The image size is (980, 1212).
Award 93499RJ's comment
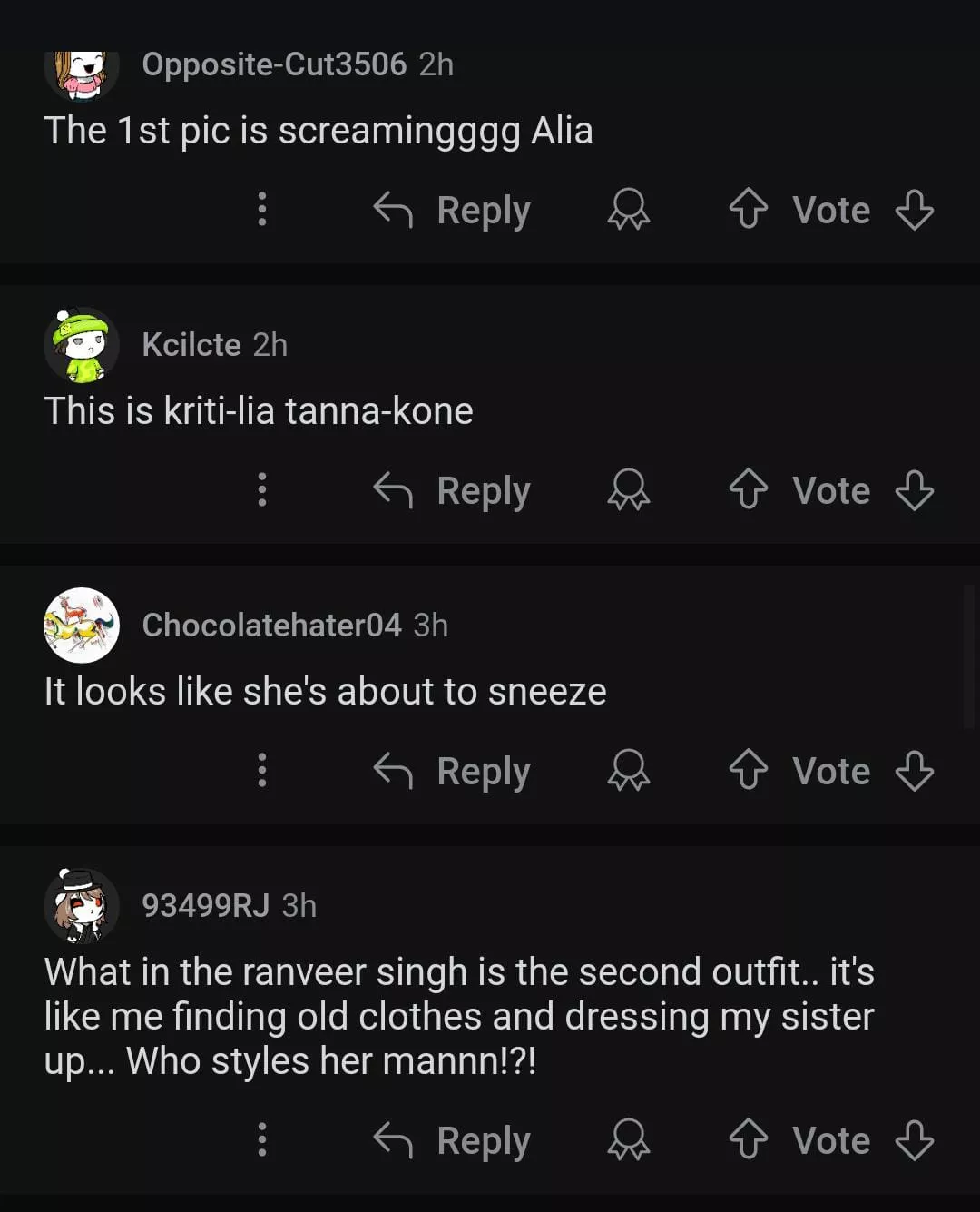628,1140
